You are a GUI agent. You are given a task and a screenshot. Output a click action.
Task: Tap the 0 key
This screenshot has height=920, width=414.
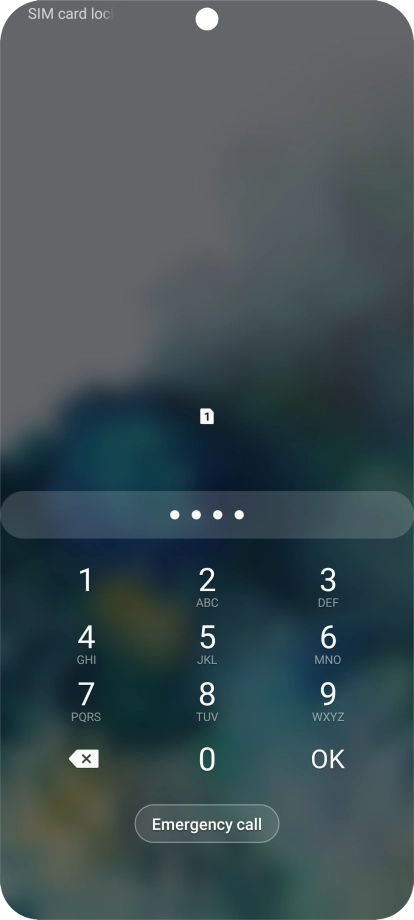click(x=207, y=759)
